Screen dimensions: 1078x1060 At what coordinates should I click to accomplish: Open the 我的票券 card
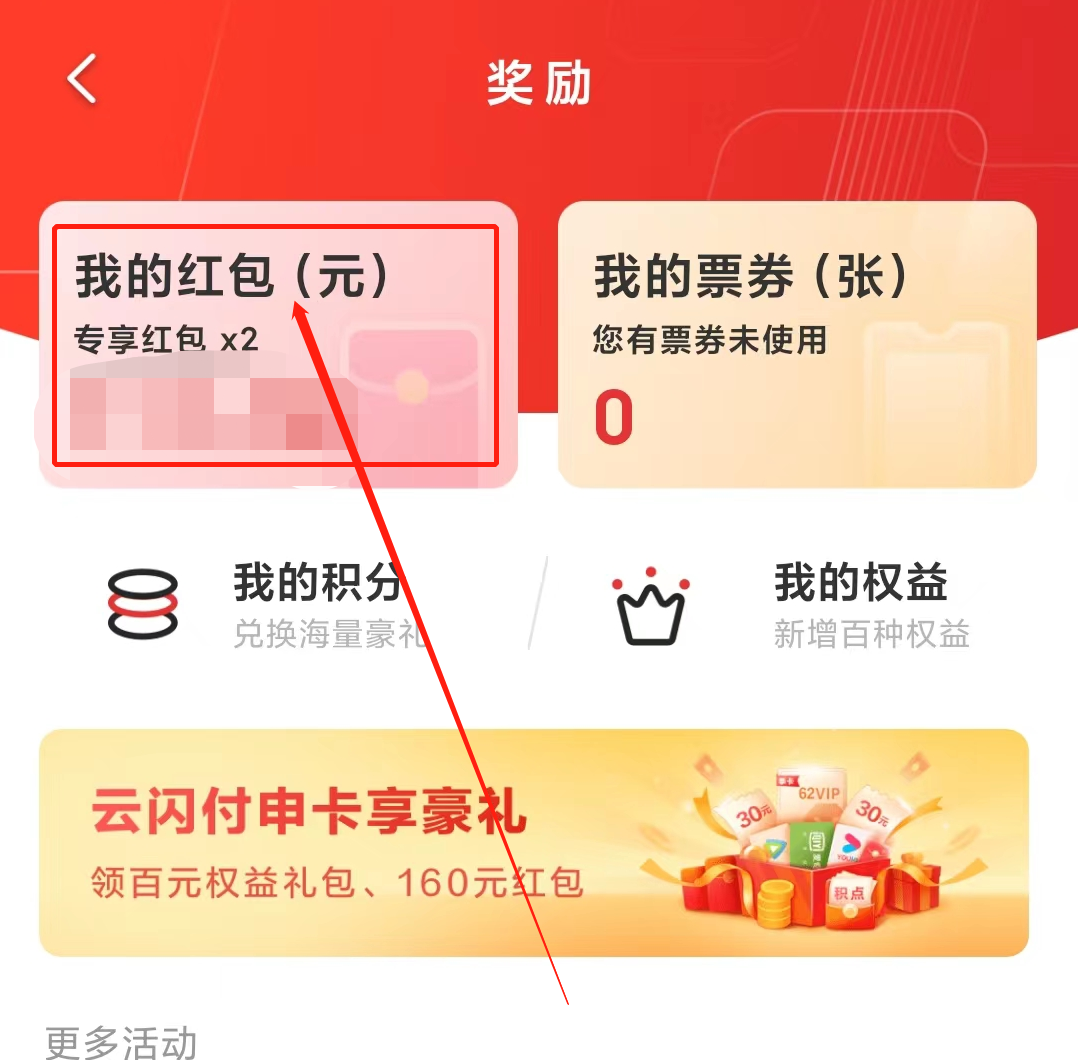point(796,345)
